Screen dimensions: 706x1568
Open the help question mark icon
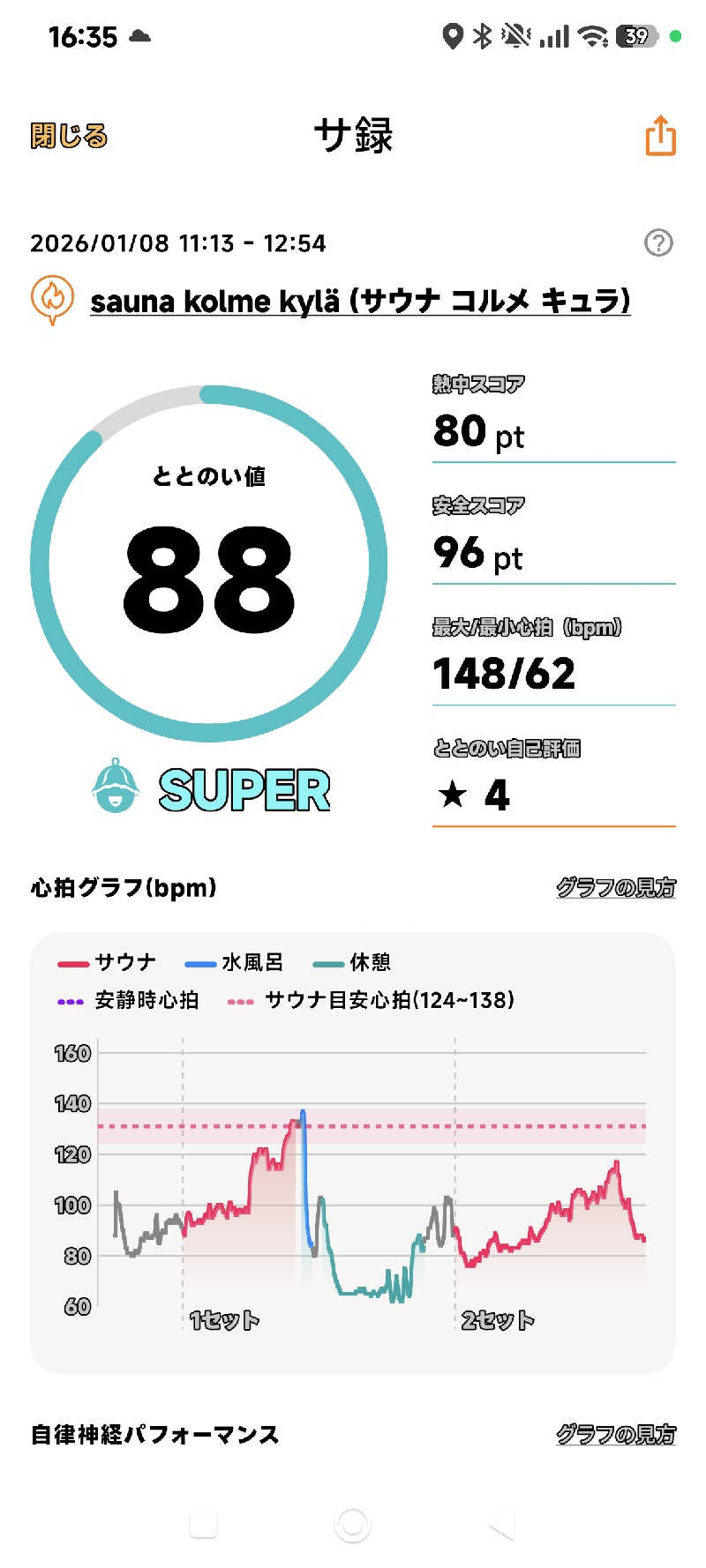658,243
